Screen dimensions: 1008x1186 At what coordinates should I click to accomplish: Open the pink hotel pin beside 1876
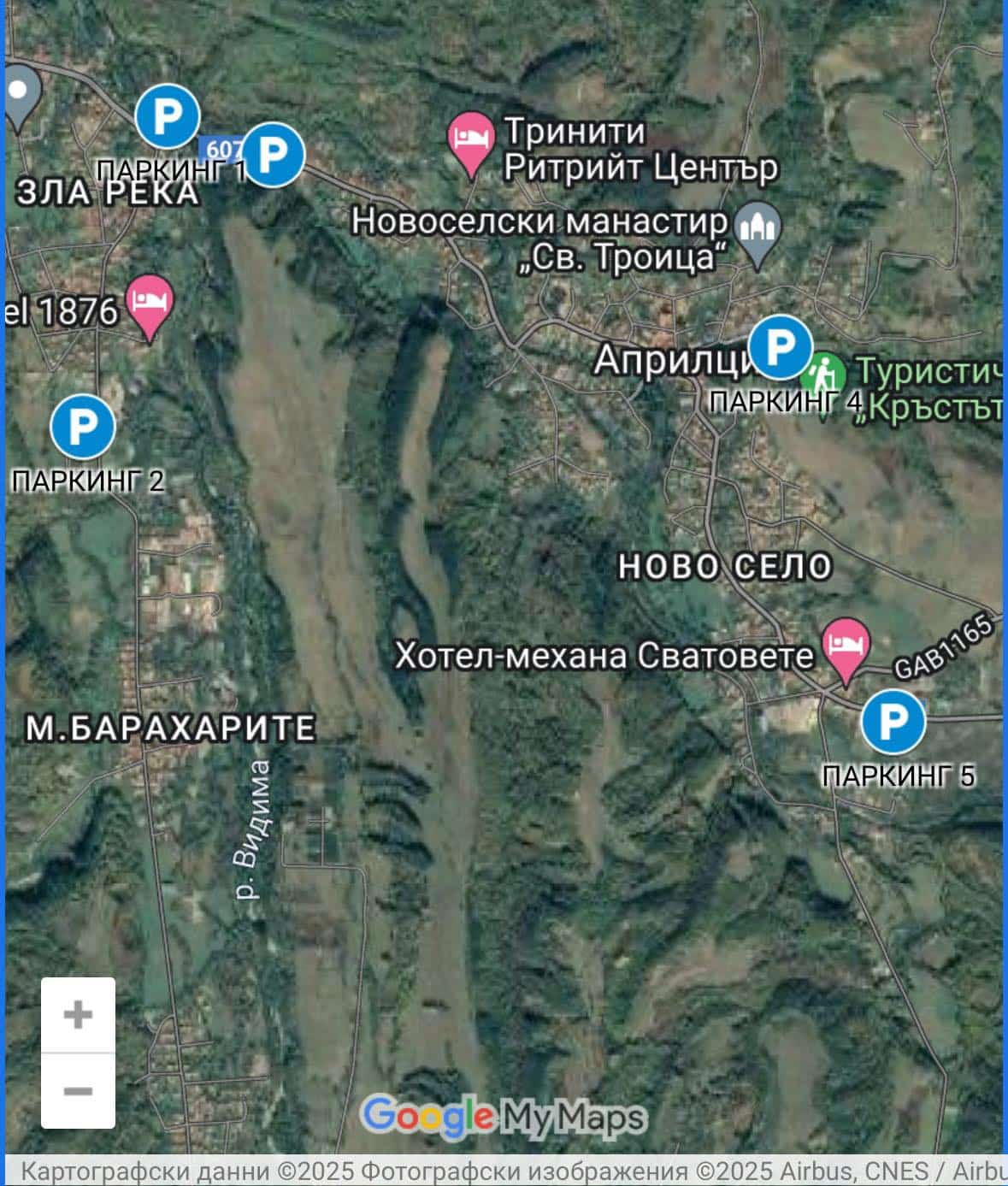(x=150, y=304)
